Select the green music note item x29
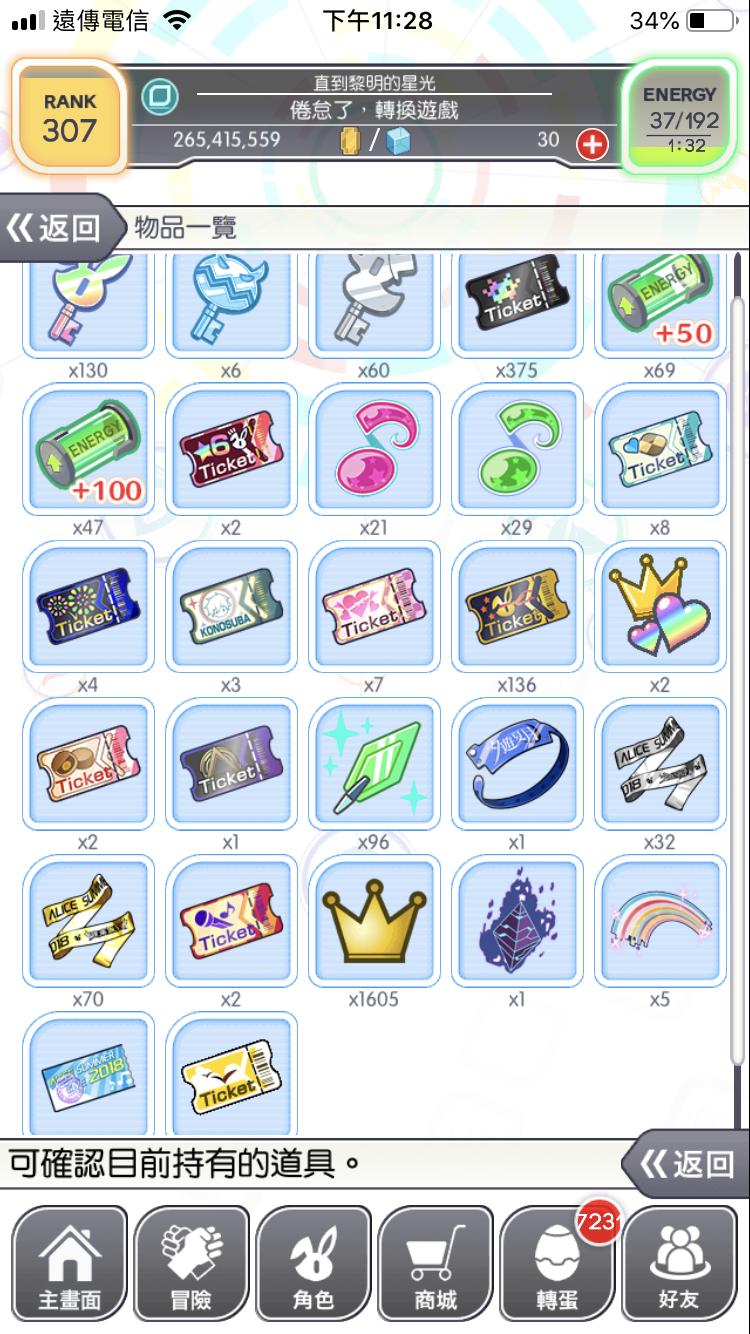This screenshot has width=750, height=1334. click(516, 449)
